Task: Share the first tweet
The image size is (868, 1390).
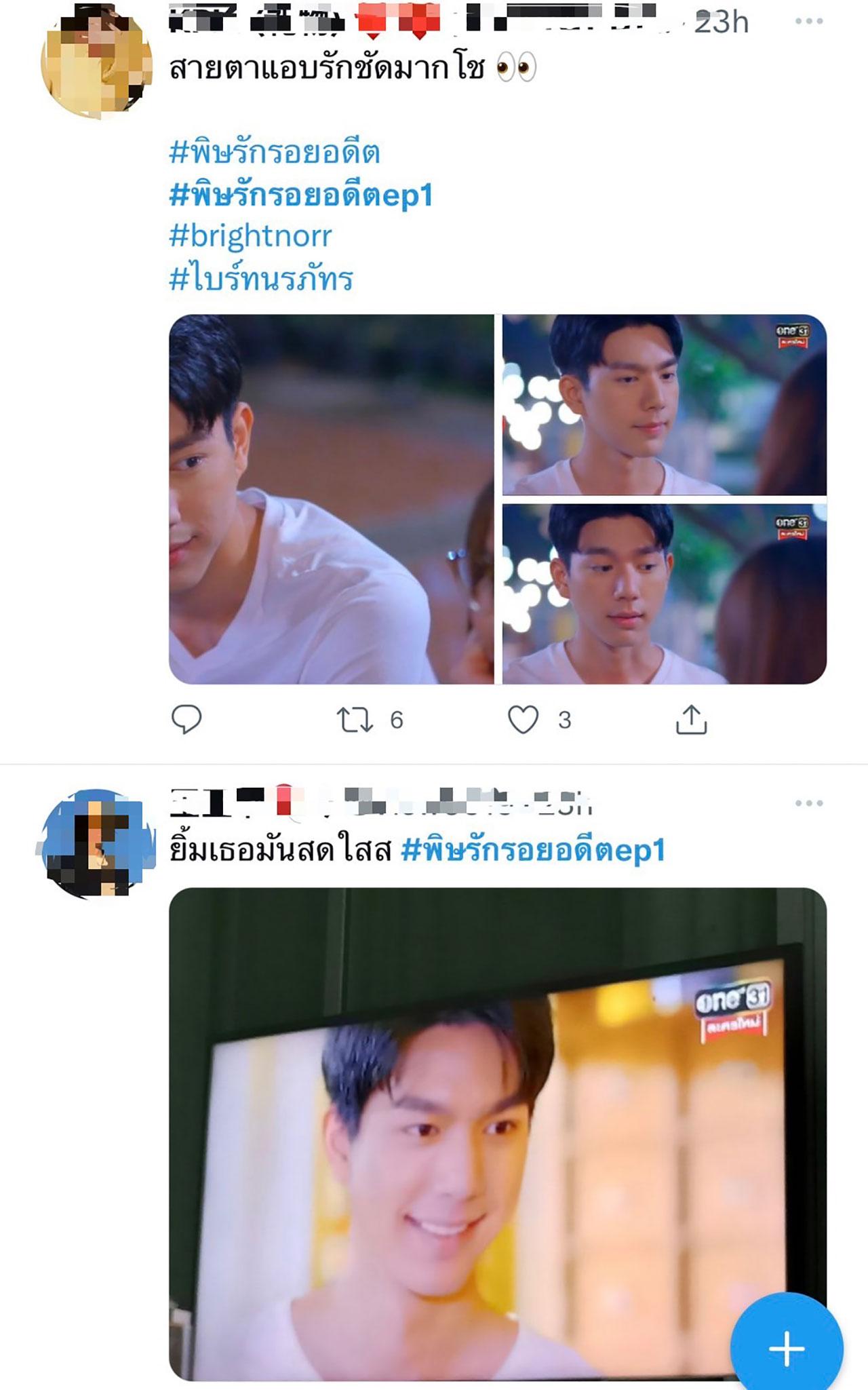Action: [691, 720]
